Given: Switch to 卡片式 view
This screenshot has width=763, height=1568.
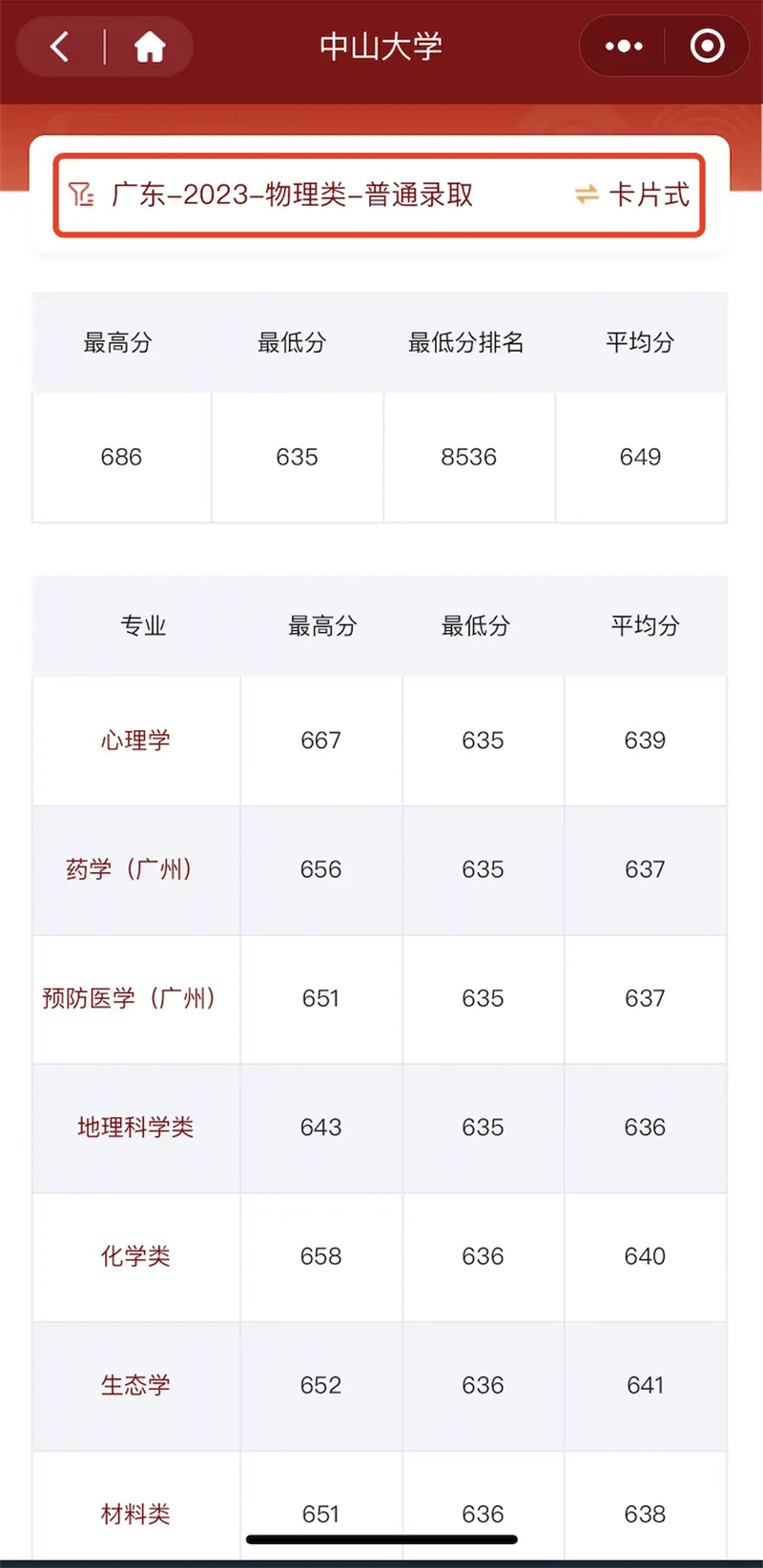Looking at the screenshot, I should tap(631, 194).
